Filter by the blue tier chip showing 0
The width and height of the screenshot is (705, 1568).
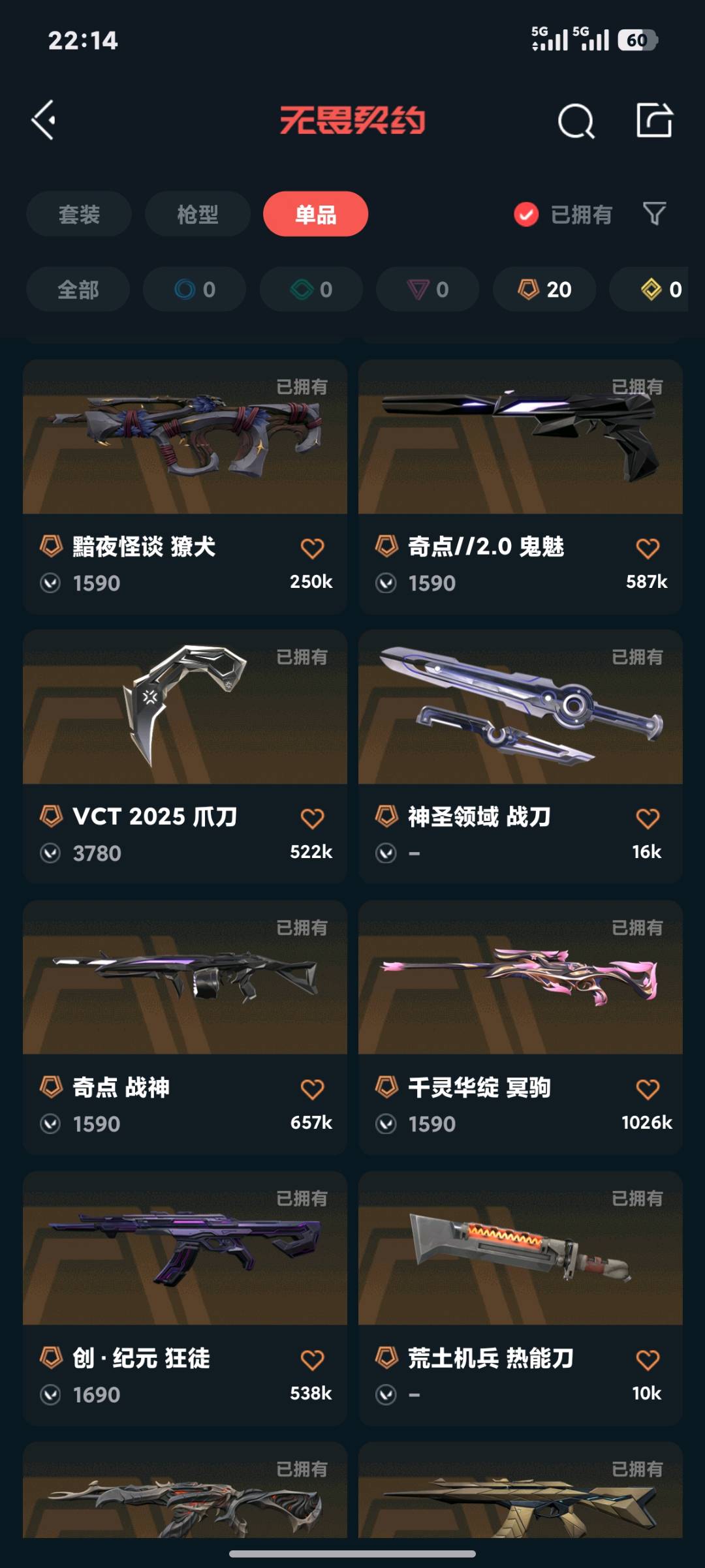pos(195,289)
